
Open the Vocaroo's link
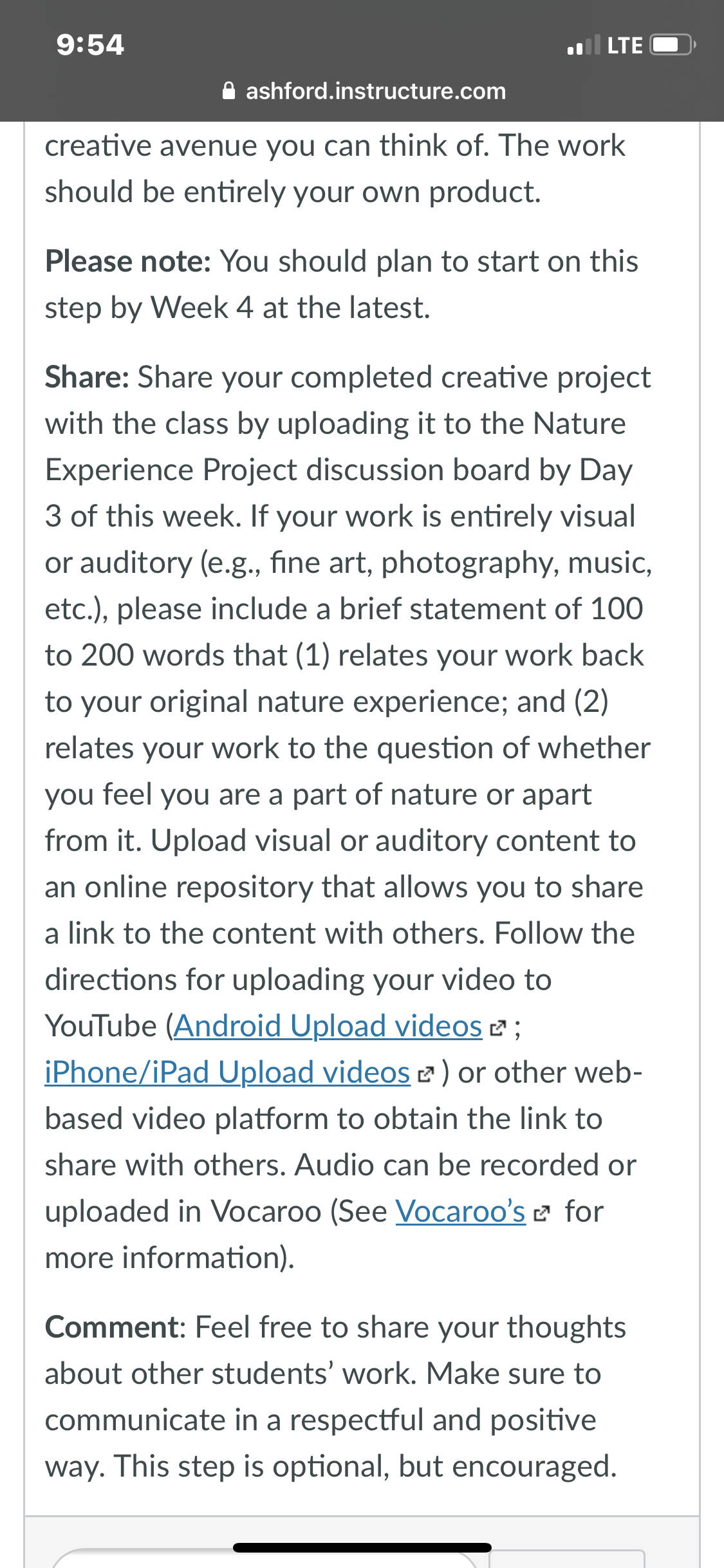tap(461, 1211)
